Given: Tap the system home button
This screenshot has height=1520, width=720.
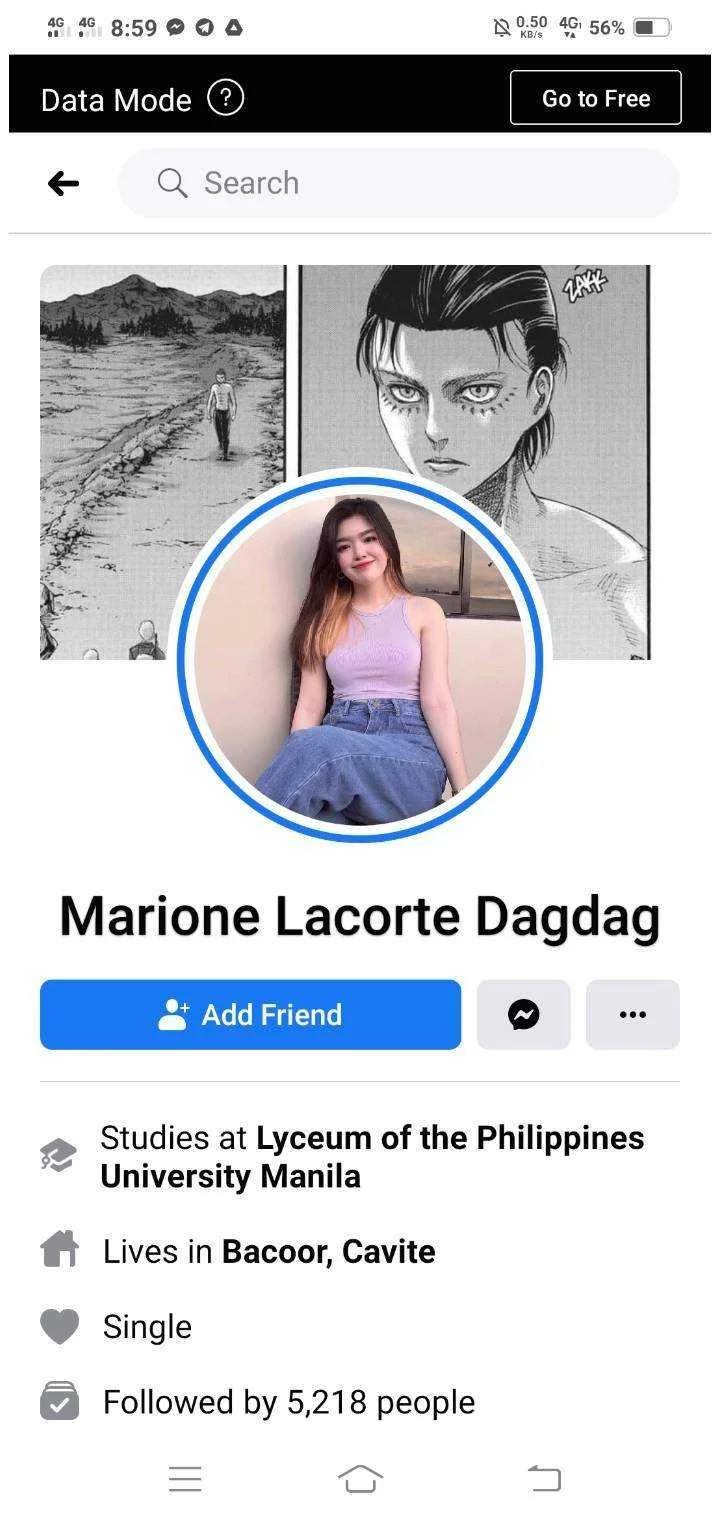Looking at the screenshot, I should click(360, 1478).
